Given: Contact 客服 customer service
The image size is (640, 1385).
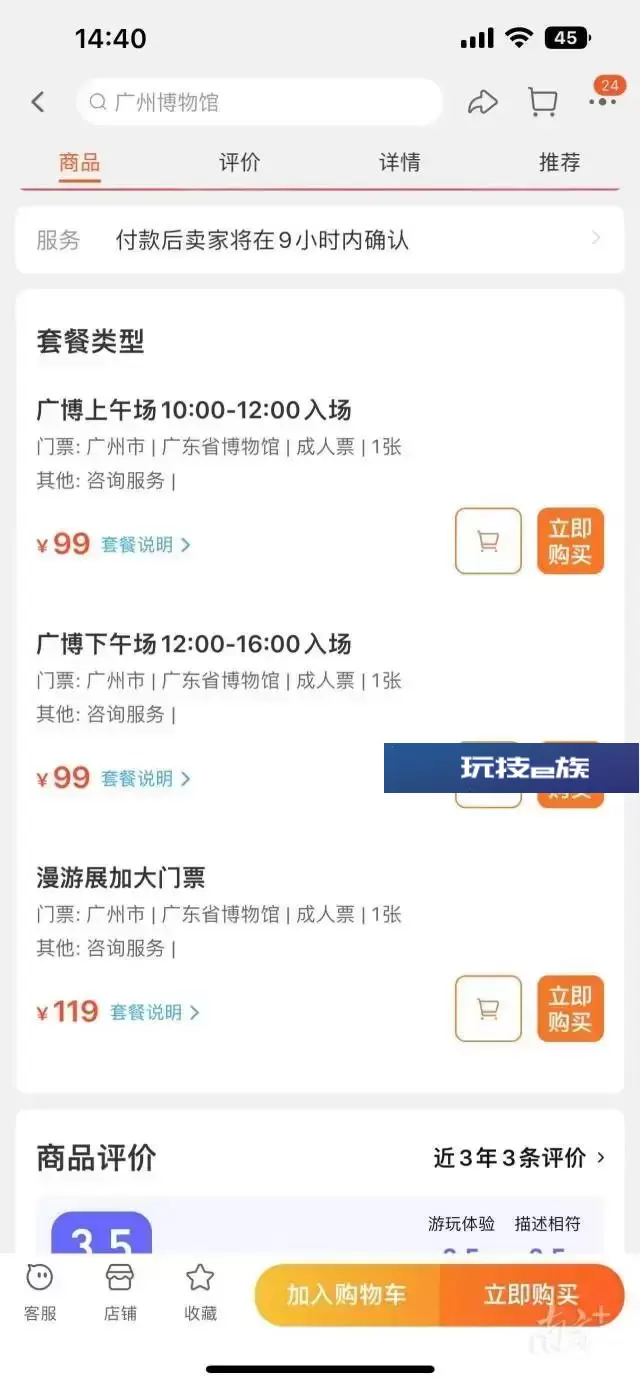Looking at the screenshot, I should pos(40,1292).
